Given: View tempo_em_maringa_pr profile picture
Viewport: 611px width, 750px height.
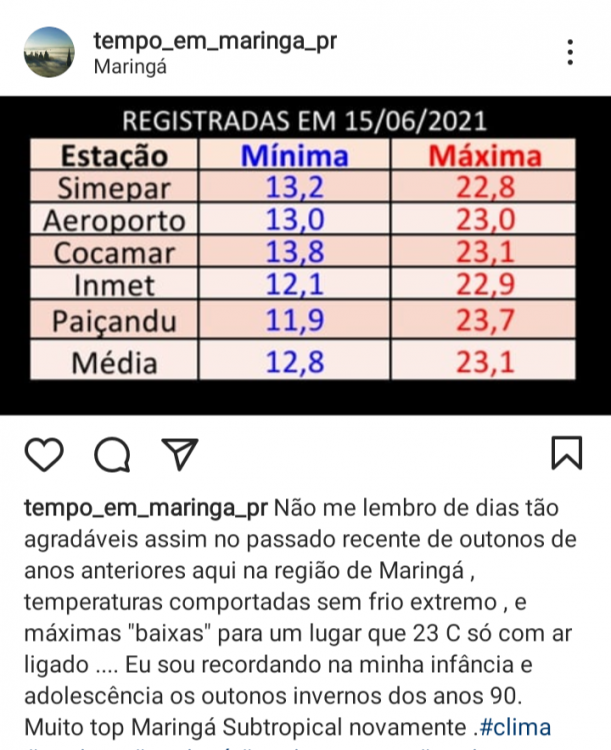Looking at the screenshot, I should 48,52.
